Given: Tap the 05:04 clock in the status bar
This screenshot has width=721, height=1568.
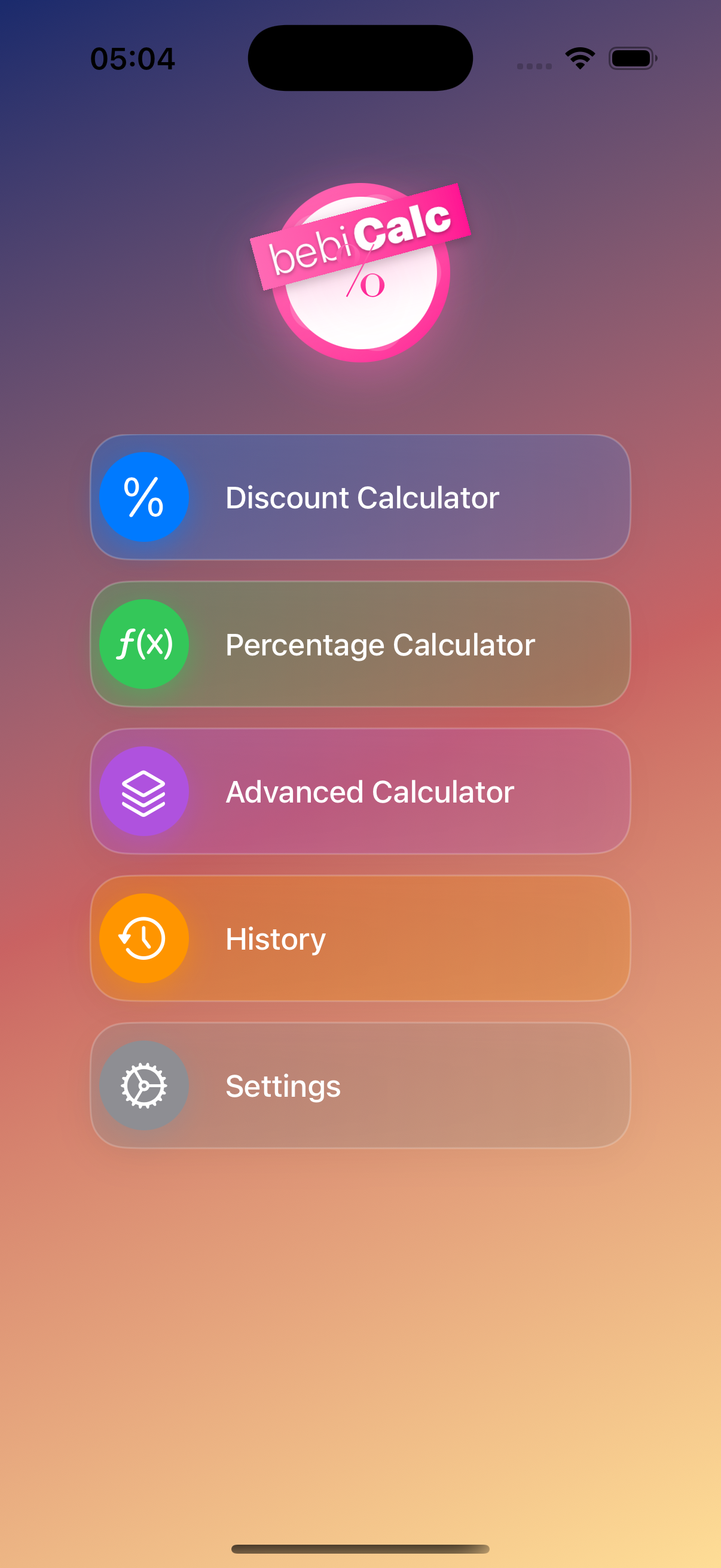Looking at the screenshot, I should (133, 57).
